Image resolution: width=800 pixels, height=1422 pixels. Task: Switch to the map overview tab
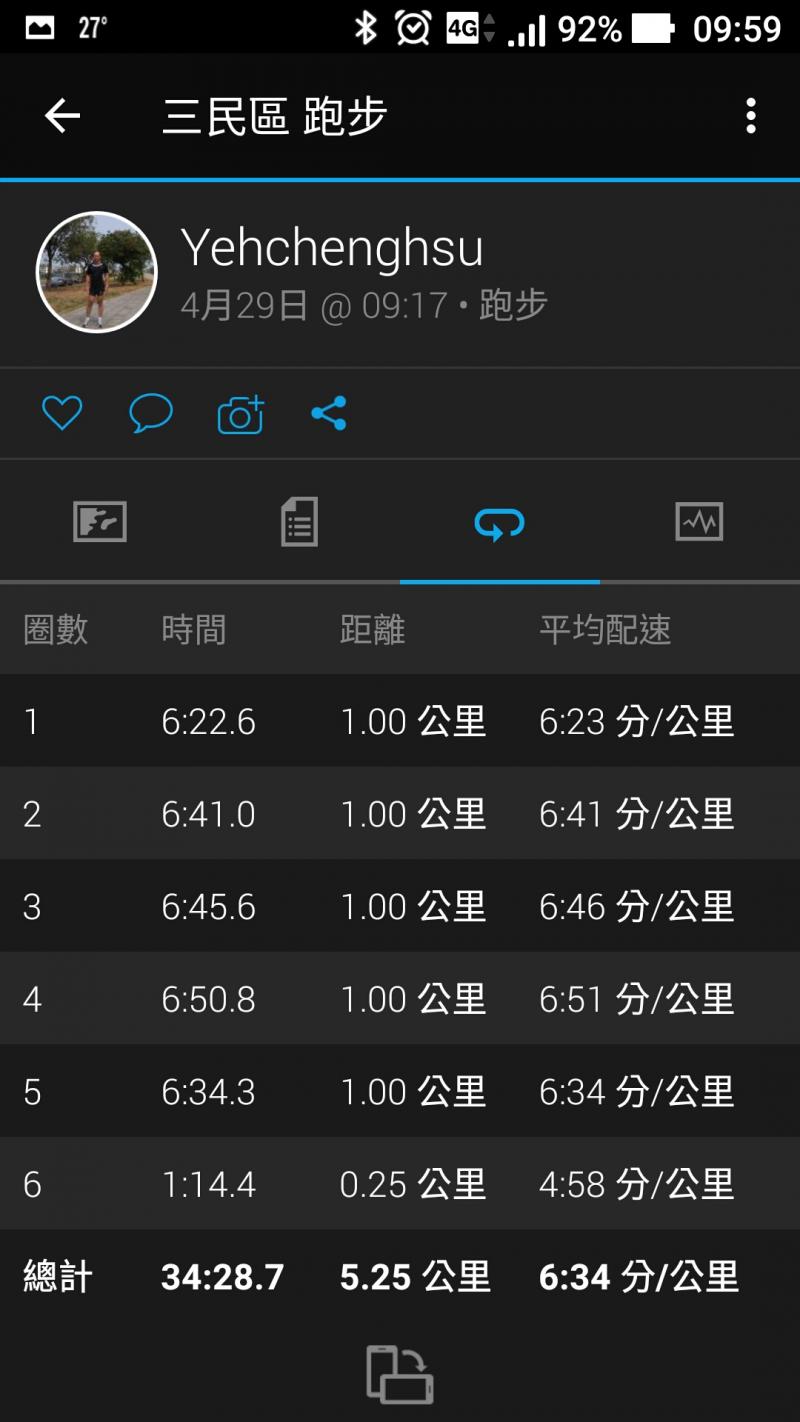[x=100, y=522]
